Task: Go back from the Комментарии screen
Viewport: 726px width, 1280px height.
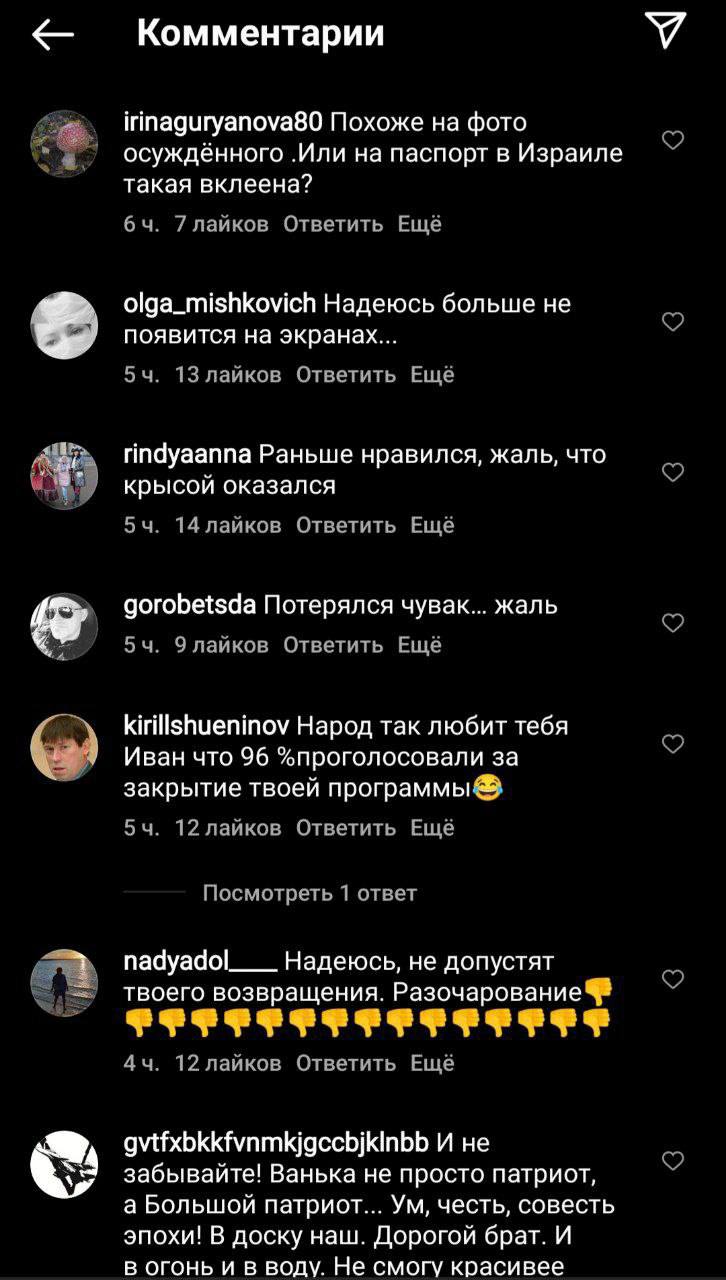Action: click(x=52, y=35)
